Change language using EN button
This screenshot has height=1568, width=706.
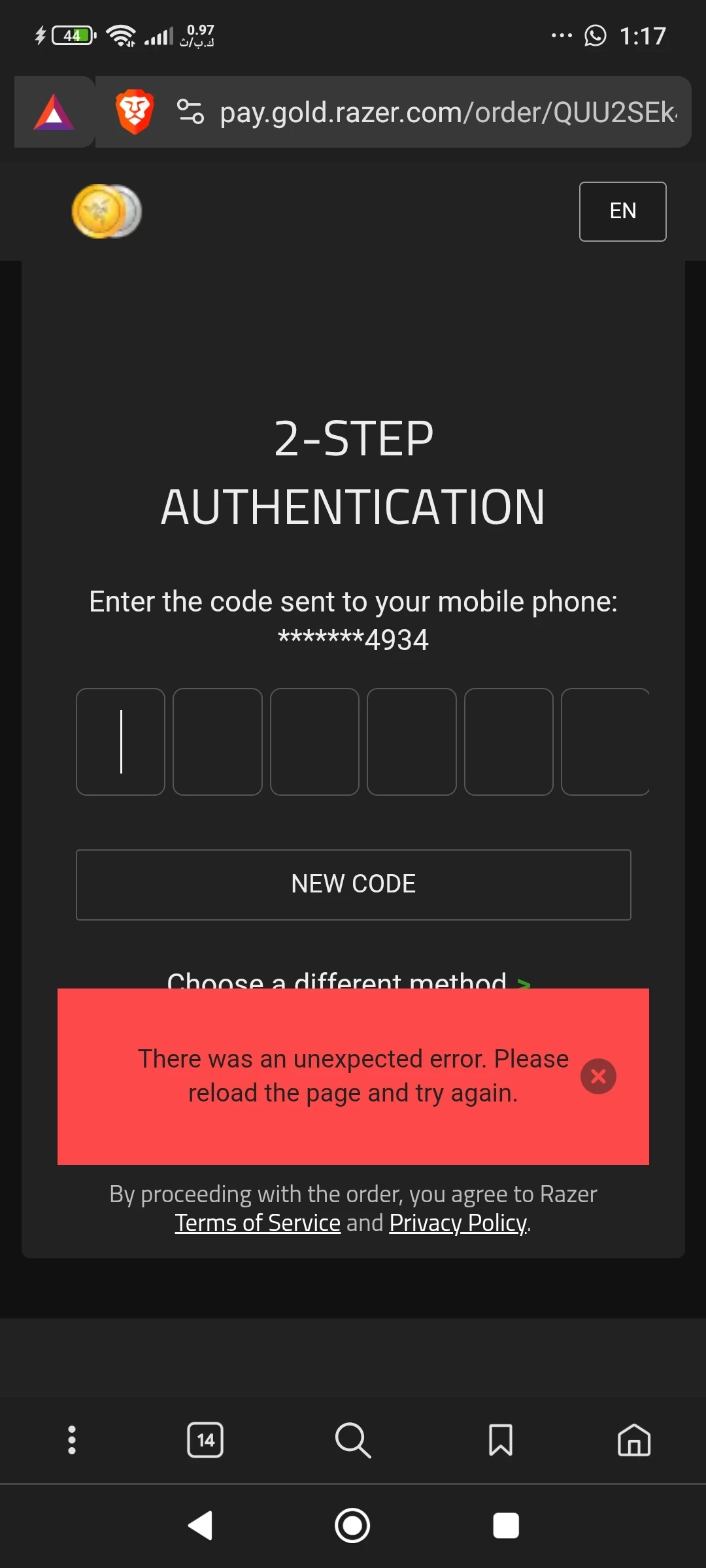(622, 211)
